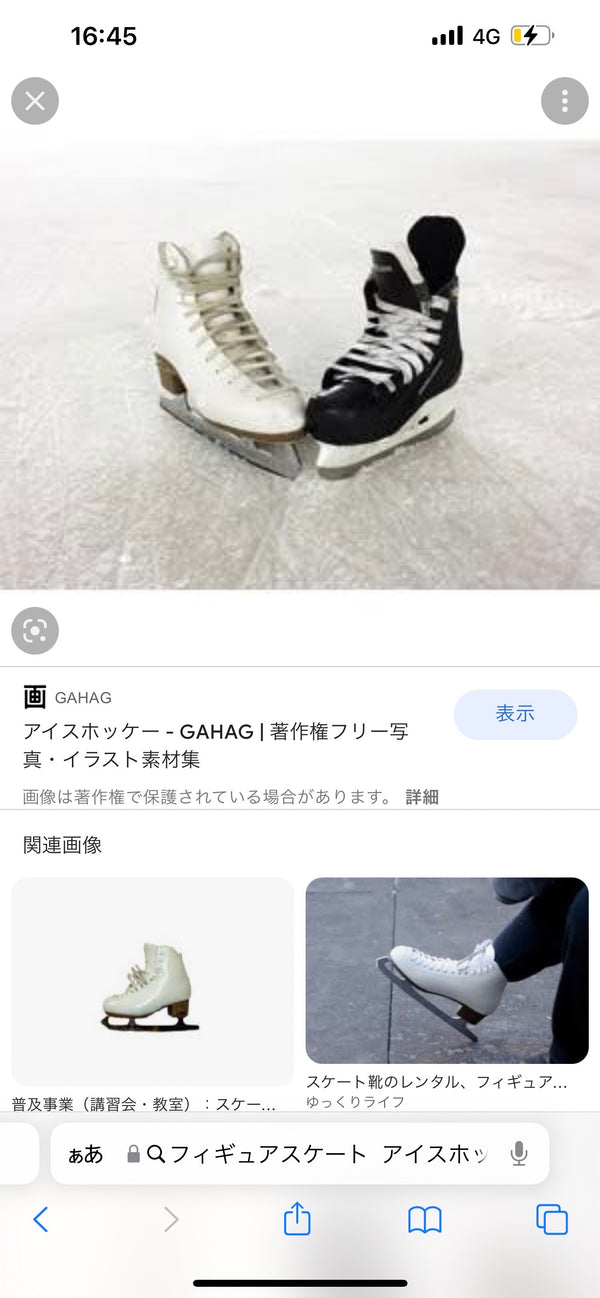Open the GAHAG アイスホッケー source page
This screenshot has width=600, height=1298.
[x=215, y=745]
